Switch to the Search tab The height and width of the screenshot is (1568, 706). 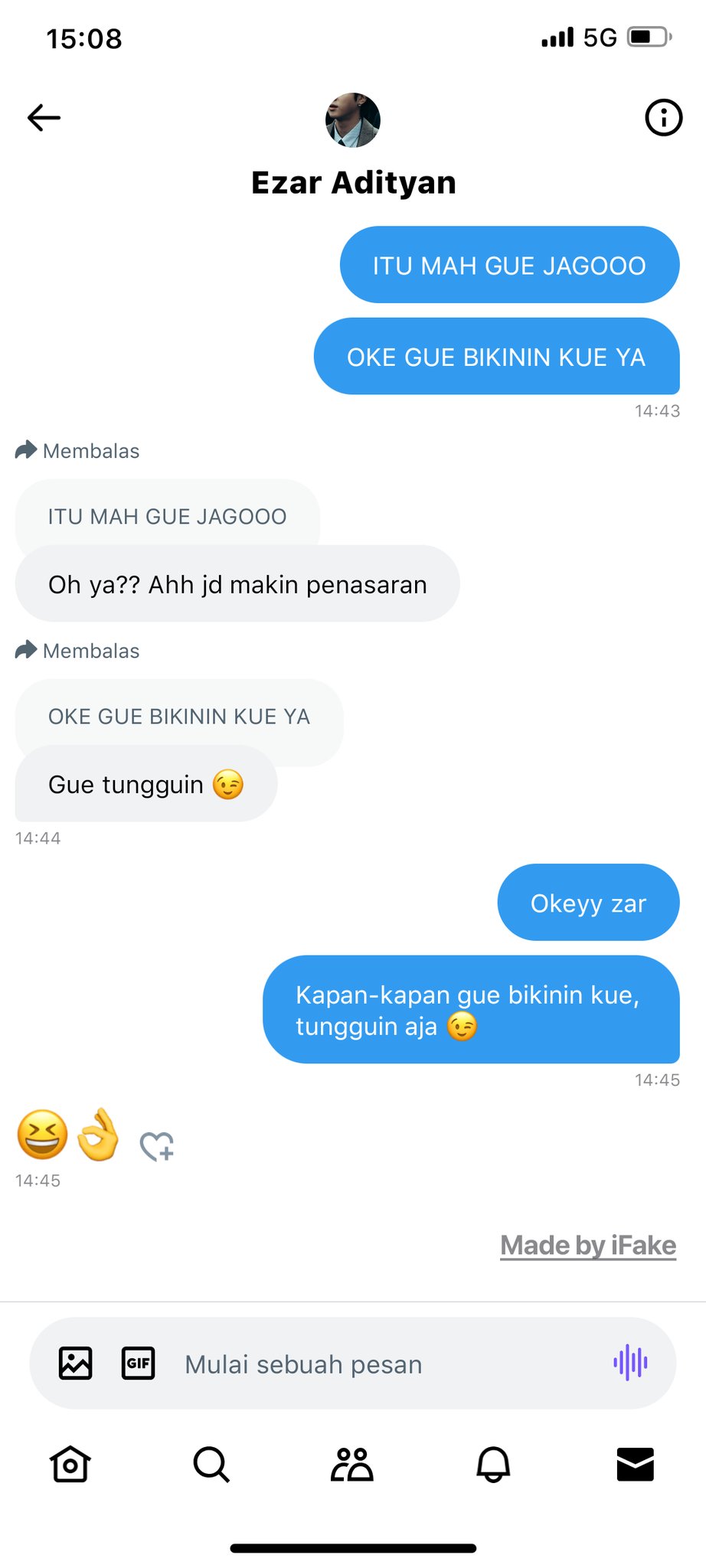tap(211, 1464)
